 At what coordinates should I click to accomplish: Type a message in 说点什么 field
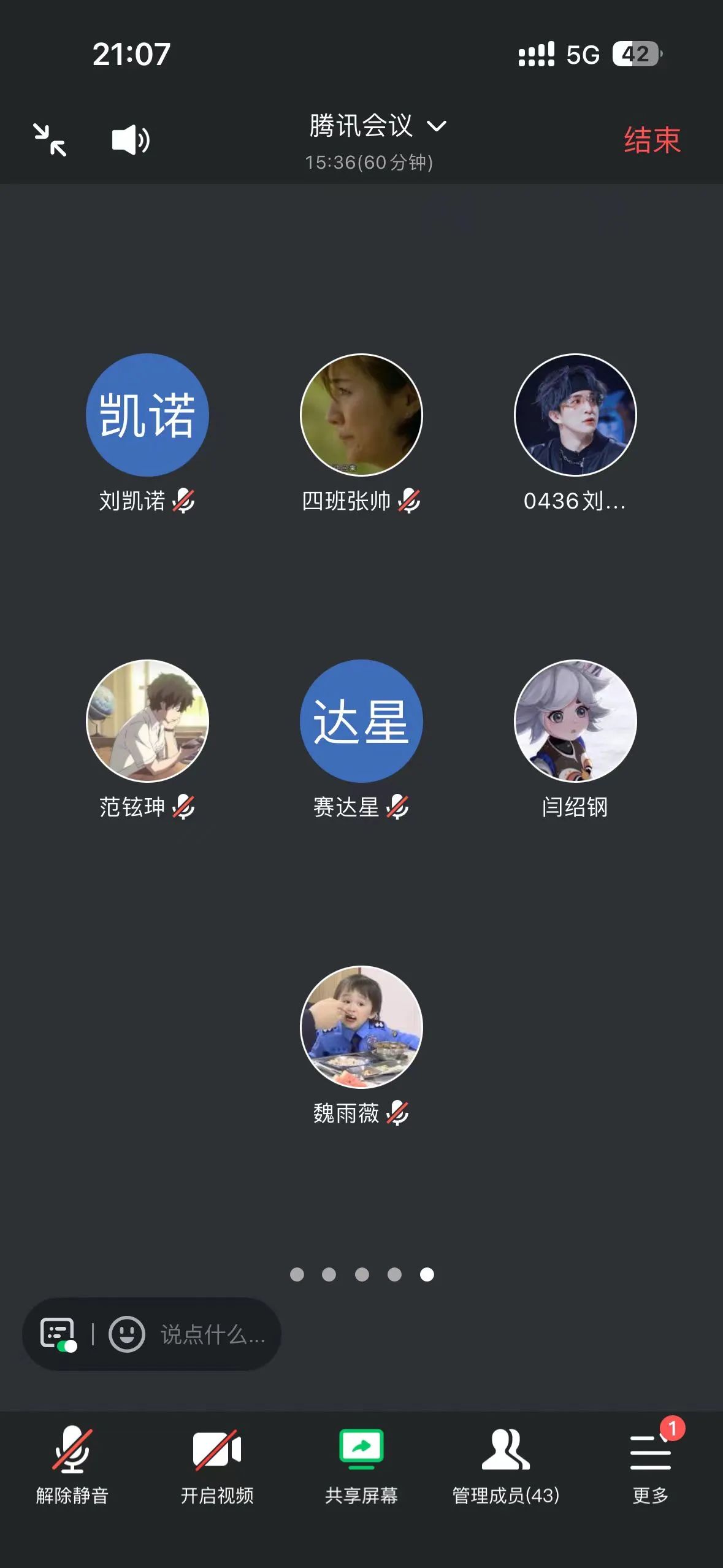[x=212, y=1334]
